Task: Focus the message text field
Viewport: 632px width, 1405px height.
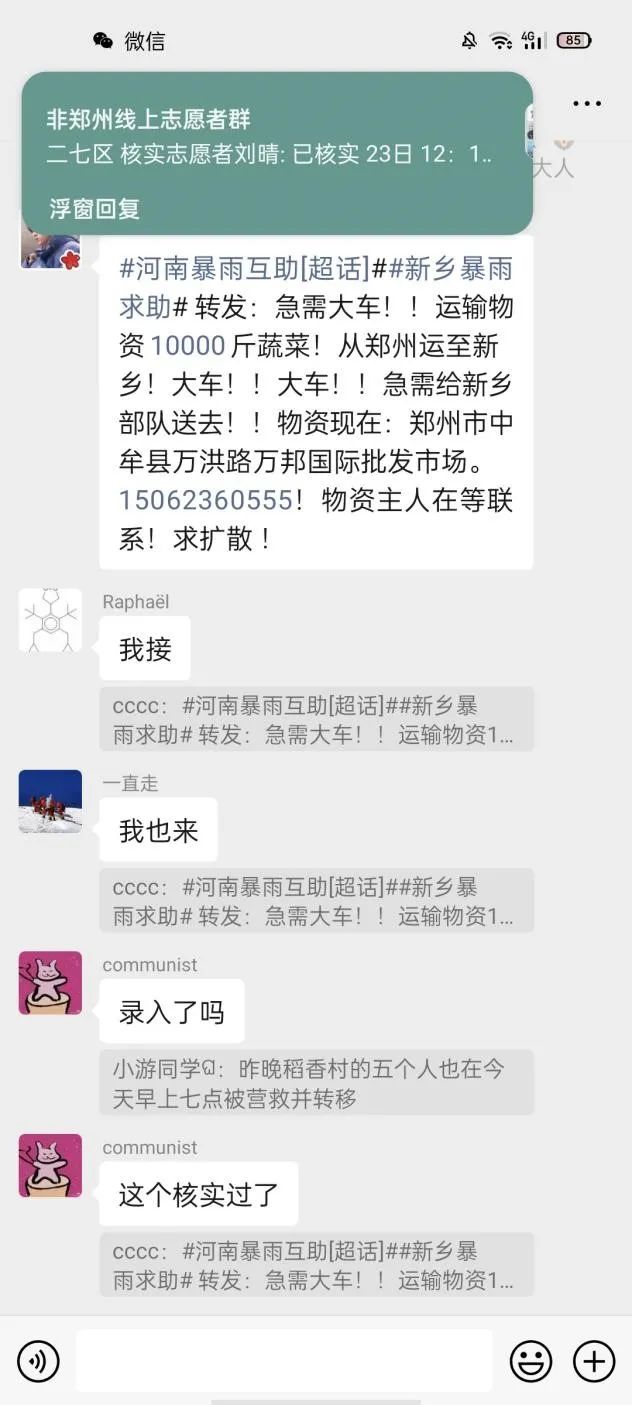Action: tap(284, 1361)
